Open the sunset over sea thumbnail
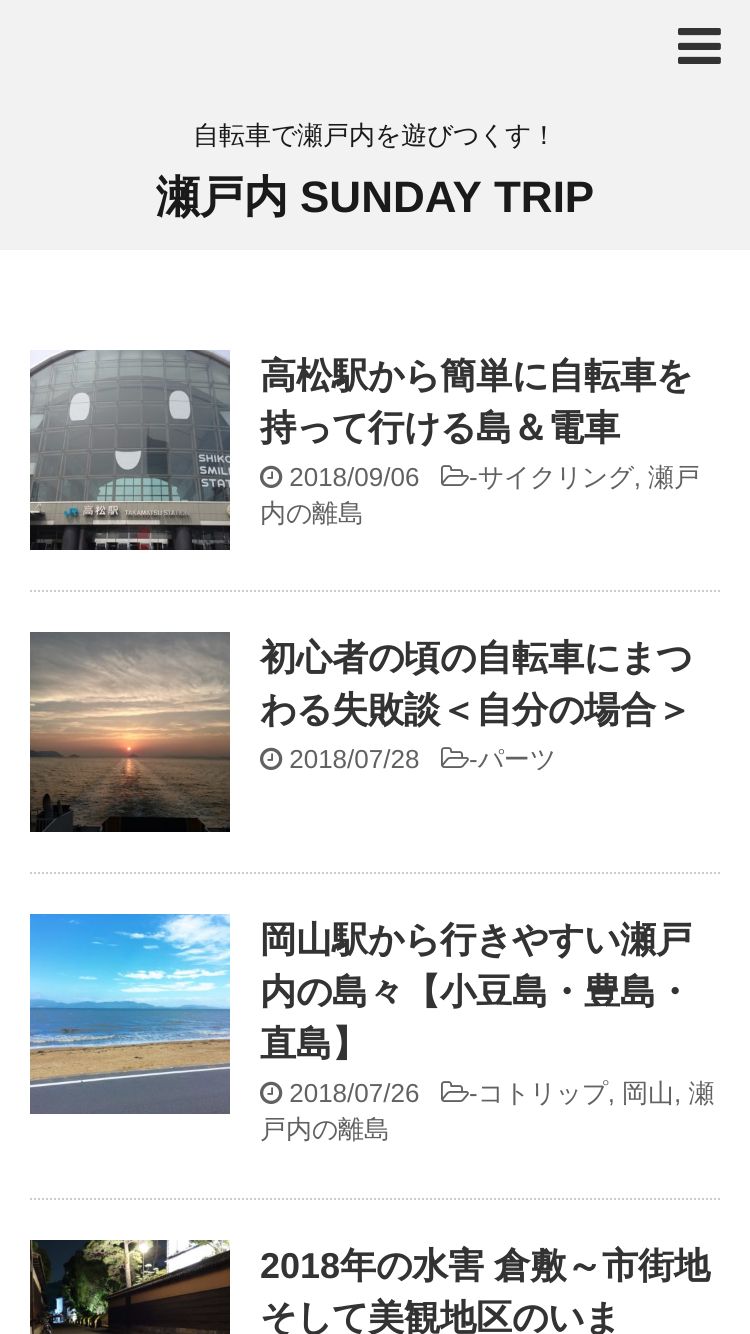The image size is (750, 1334). [130, 732]
